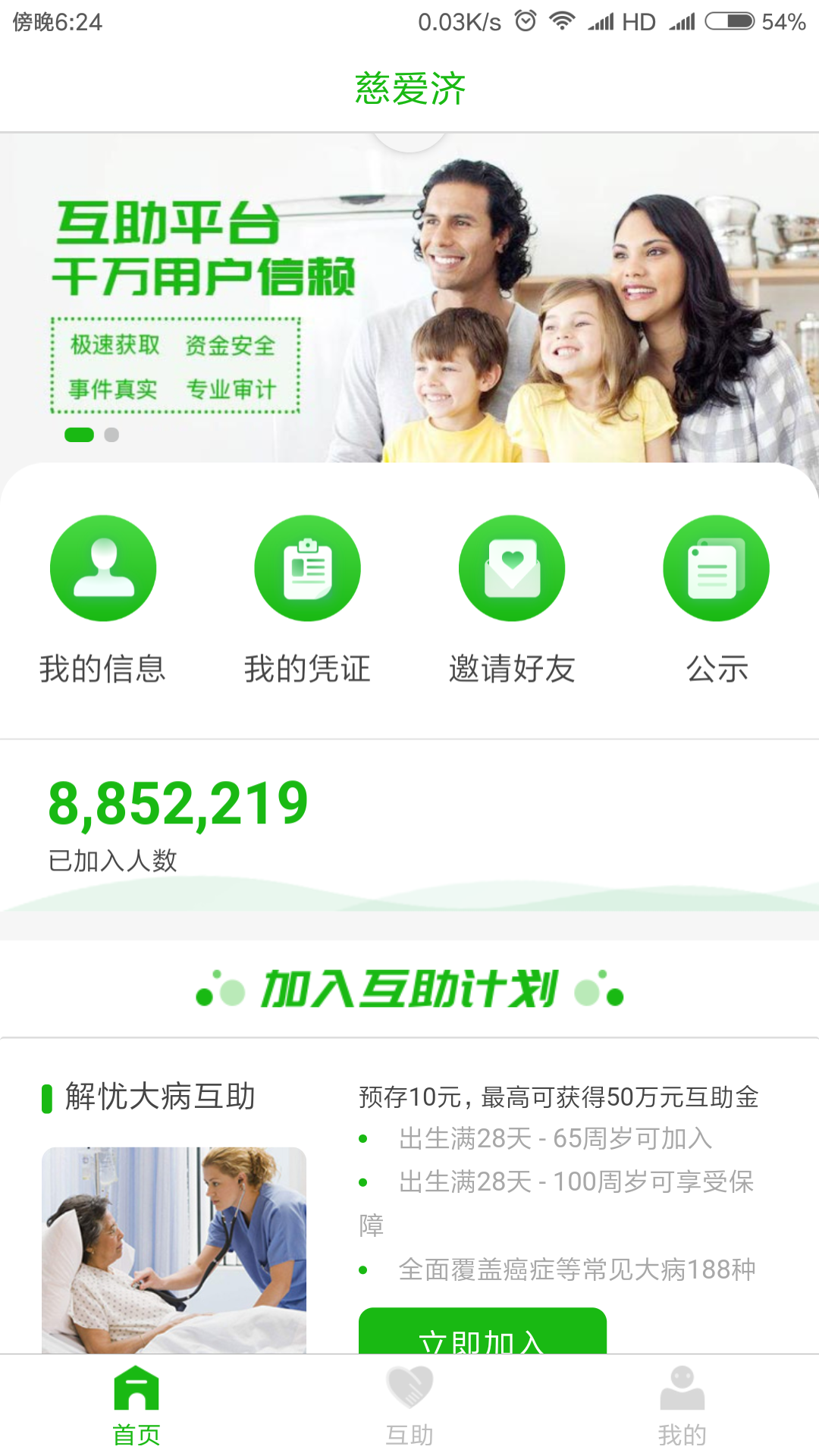This screenshot has width=819, height=1456.
Task: Tap 立即加入 to join the plan
Action: 482,1333
